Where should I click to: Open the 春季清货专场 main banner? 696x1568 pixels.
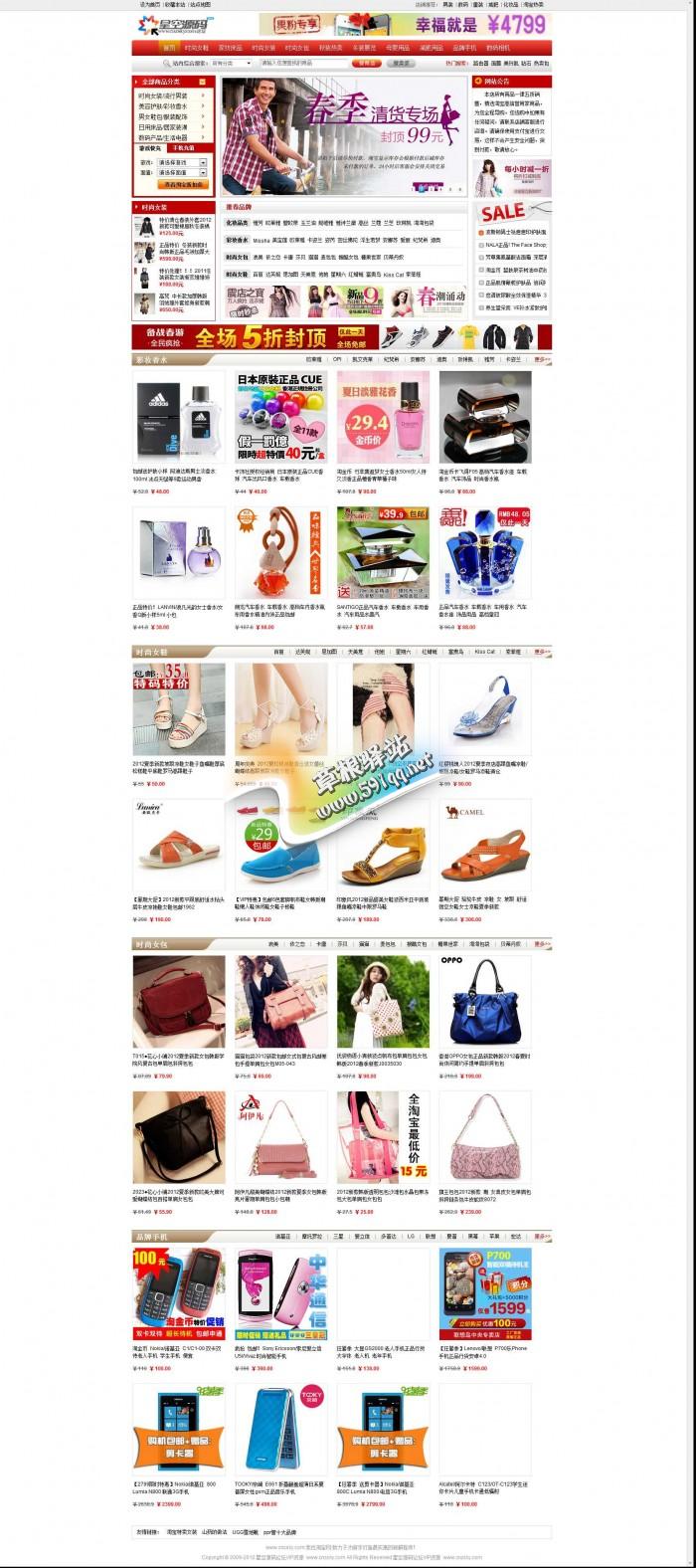(x=345, y=136)
